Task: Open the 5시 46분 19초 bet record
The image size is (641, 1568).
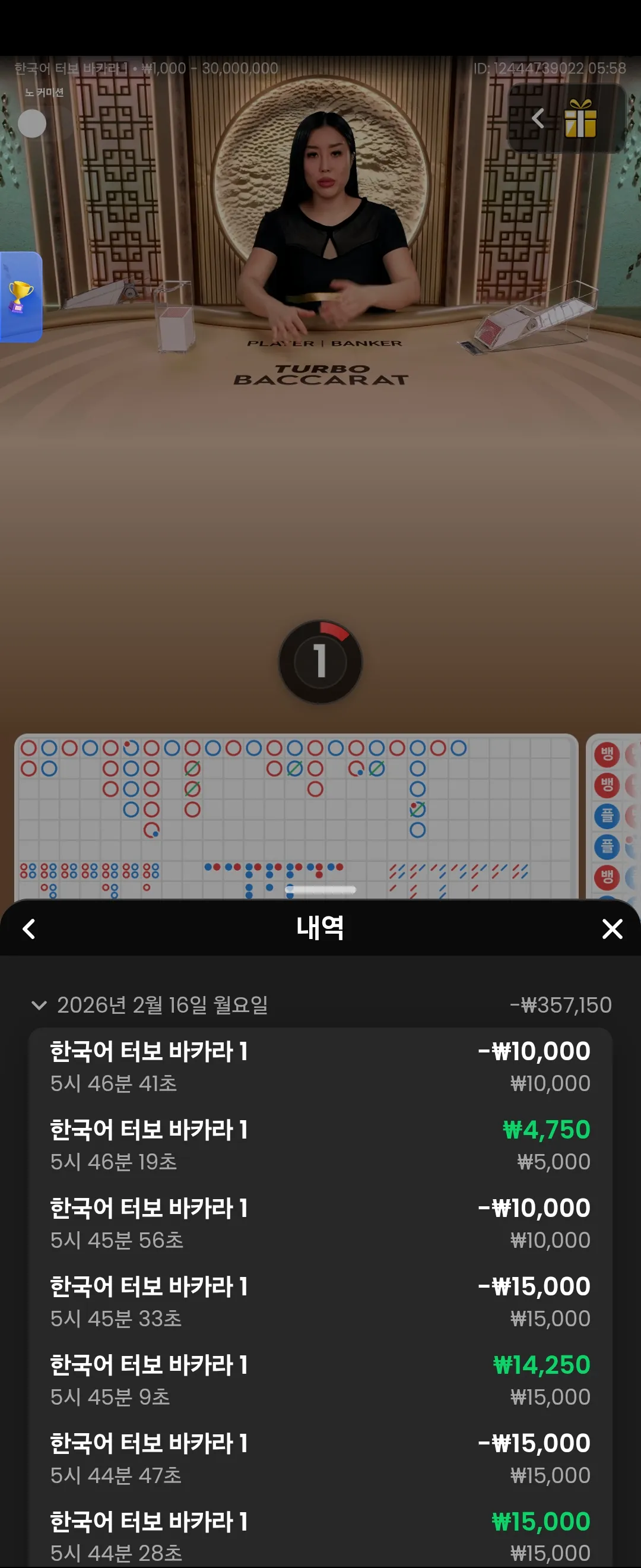Action: [x=320, y=1145]
